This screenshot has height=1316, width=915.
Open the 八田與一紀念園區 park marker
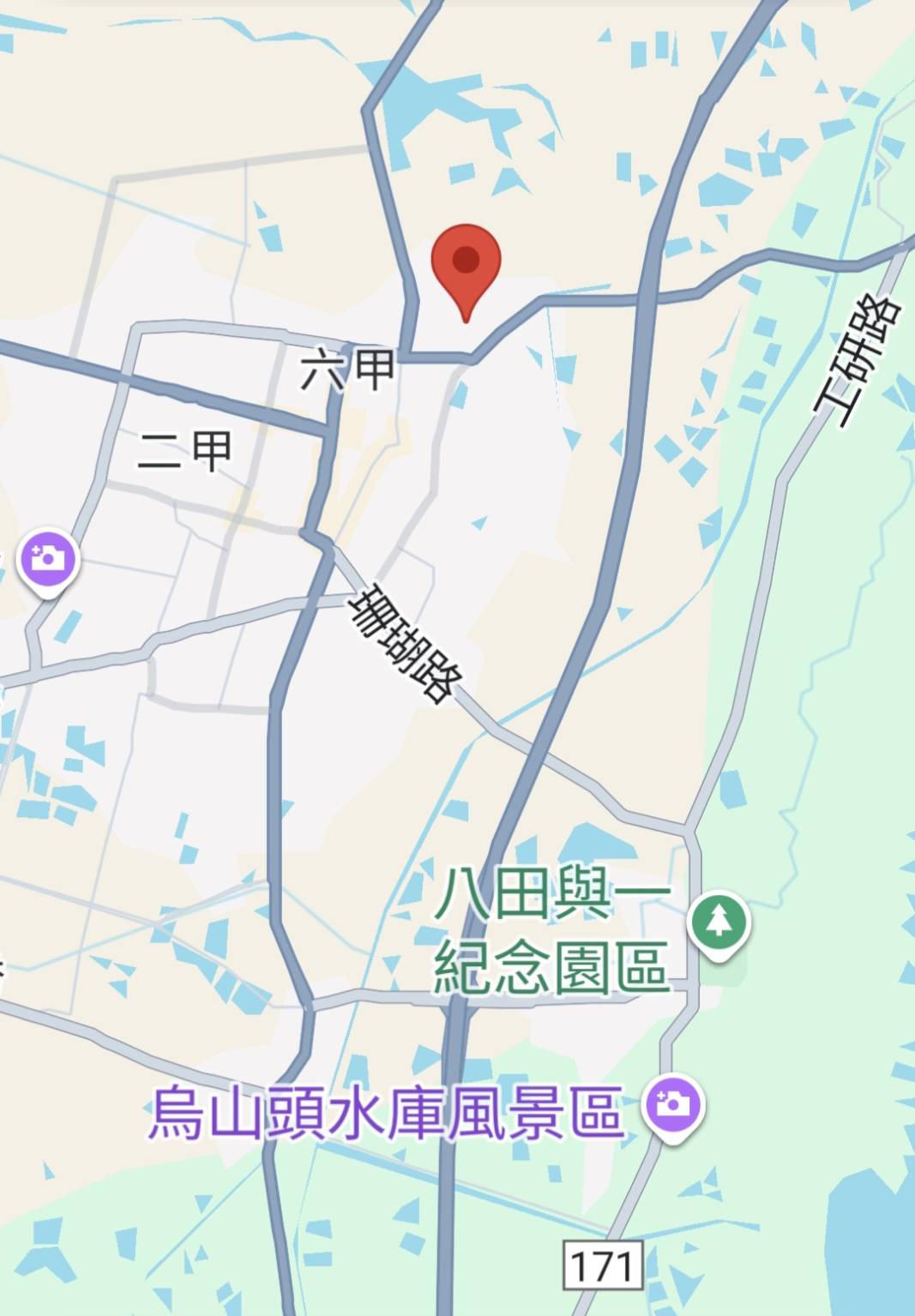[x=719, y=924]
